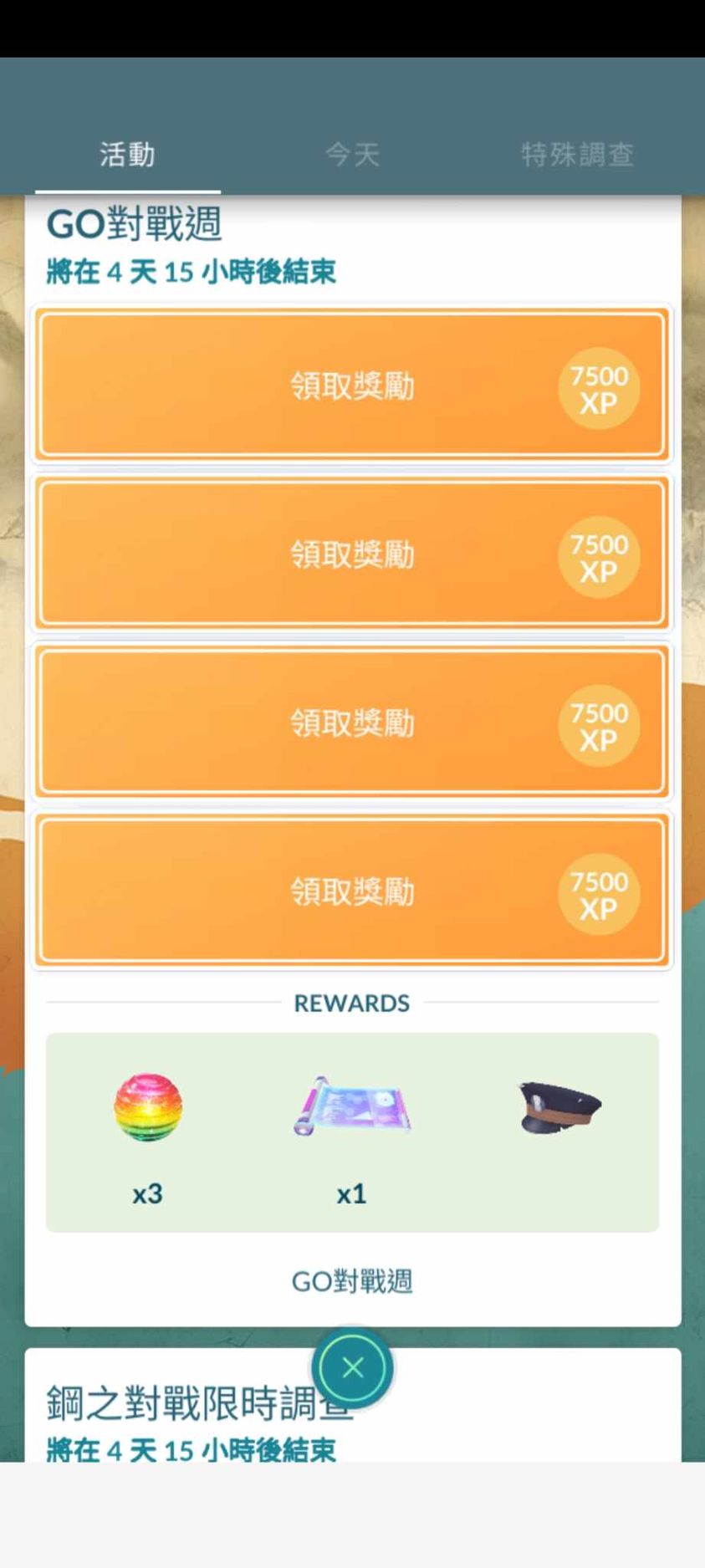This screenshot has width=705, height=1568.
Task: Switch to the 今天 tab
Action: click(x=352, y=155)
